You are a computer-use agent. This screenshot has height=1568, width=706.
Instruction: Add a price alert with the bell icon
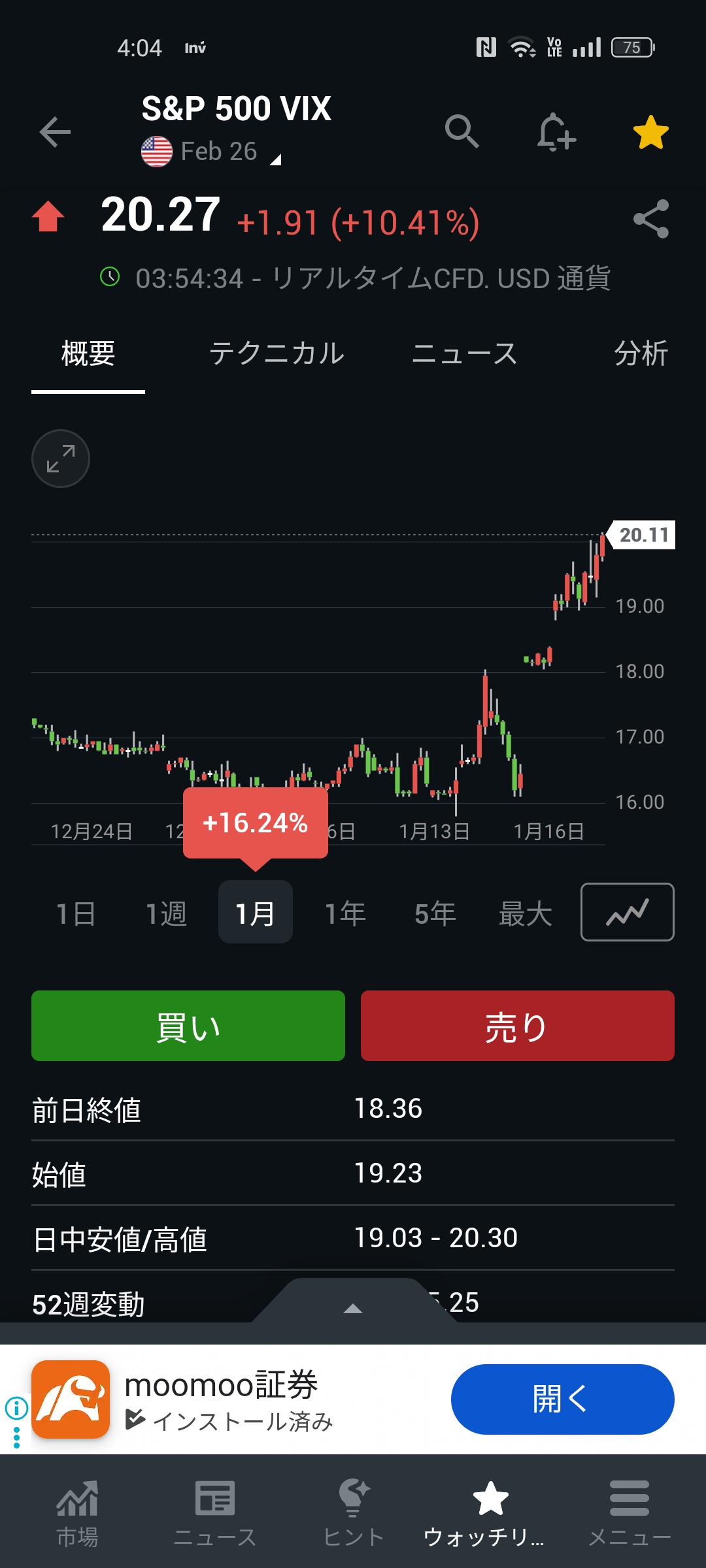(556, 133)
